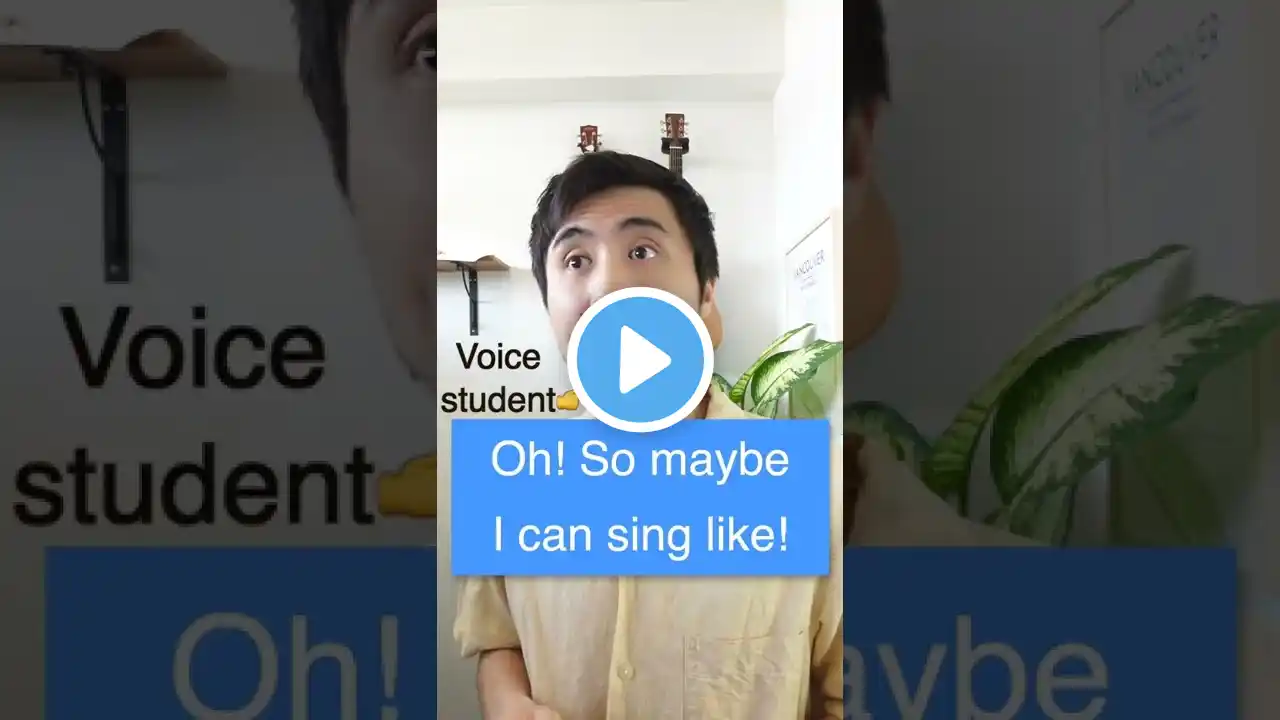This screenshot has height=720, width=1280.
Task: Play the voice student video
Action: pyautogui.click(x=640, y=360)
